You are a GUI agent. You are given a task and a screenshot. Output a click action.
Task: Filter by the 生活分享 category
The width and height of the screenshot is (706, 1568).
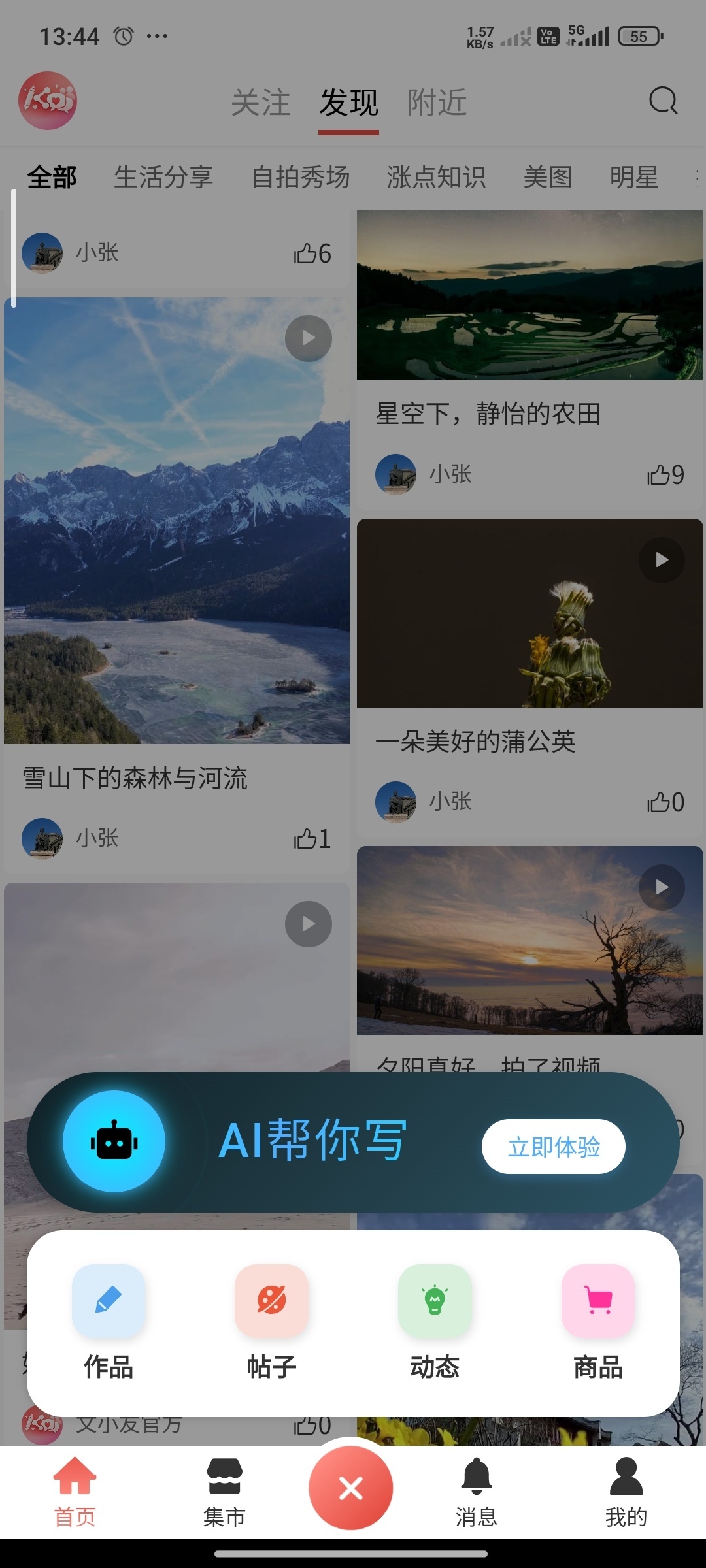coord(163,177)
